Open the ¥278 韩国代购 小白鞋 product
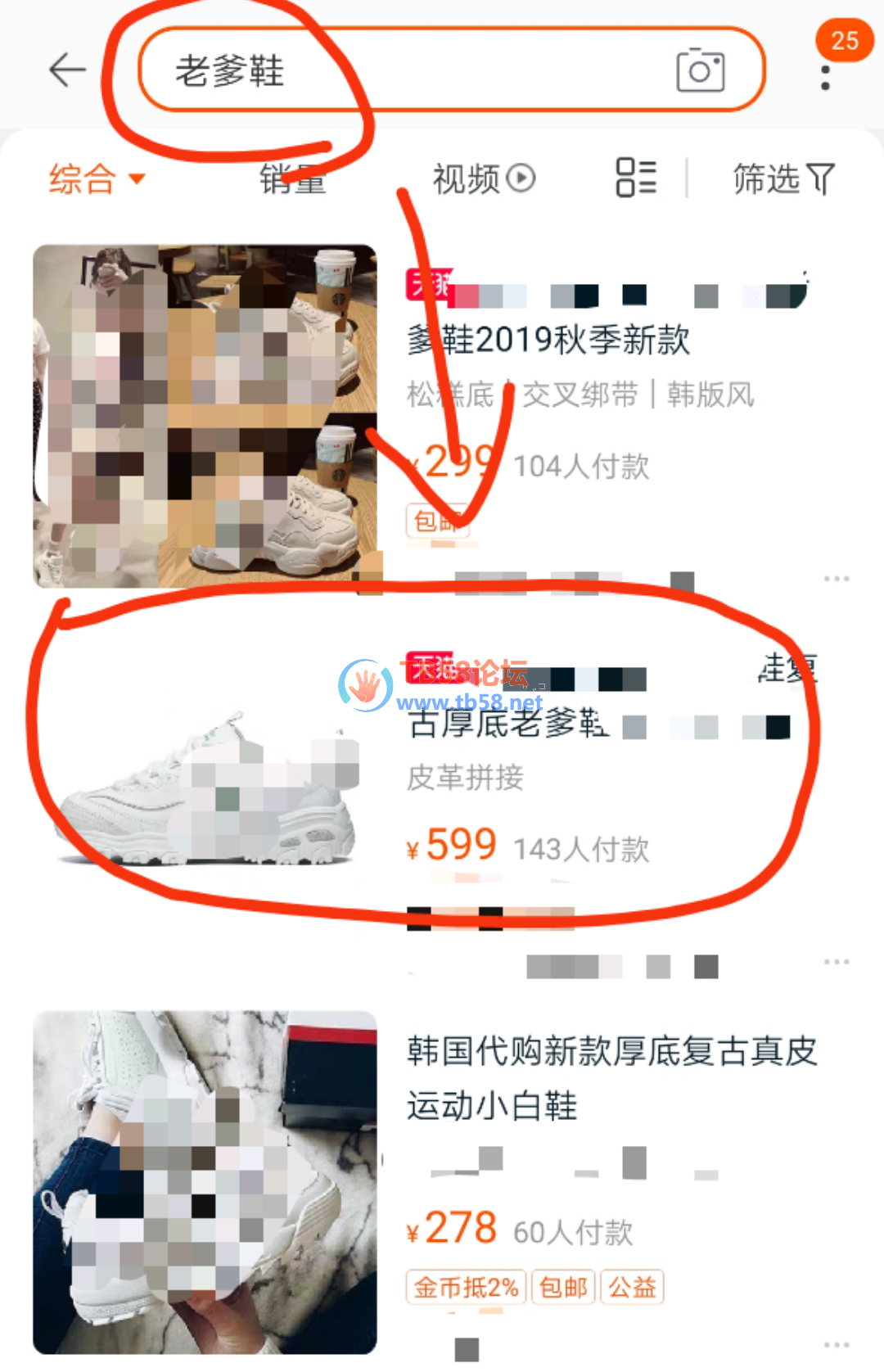Image resolution: width=884 pixels, height=1372 pixels. (x=611, y=1078)
